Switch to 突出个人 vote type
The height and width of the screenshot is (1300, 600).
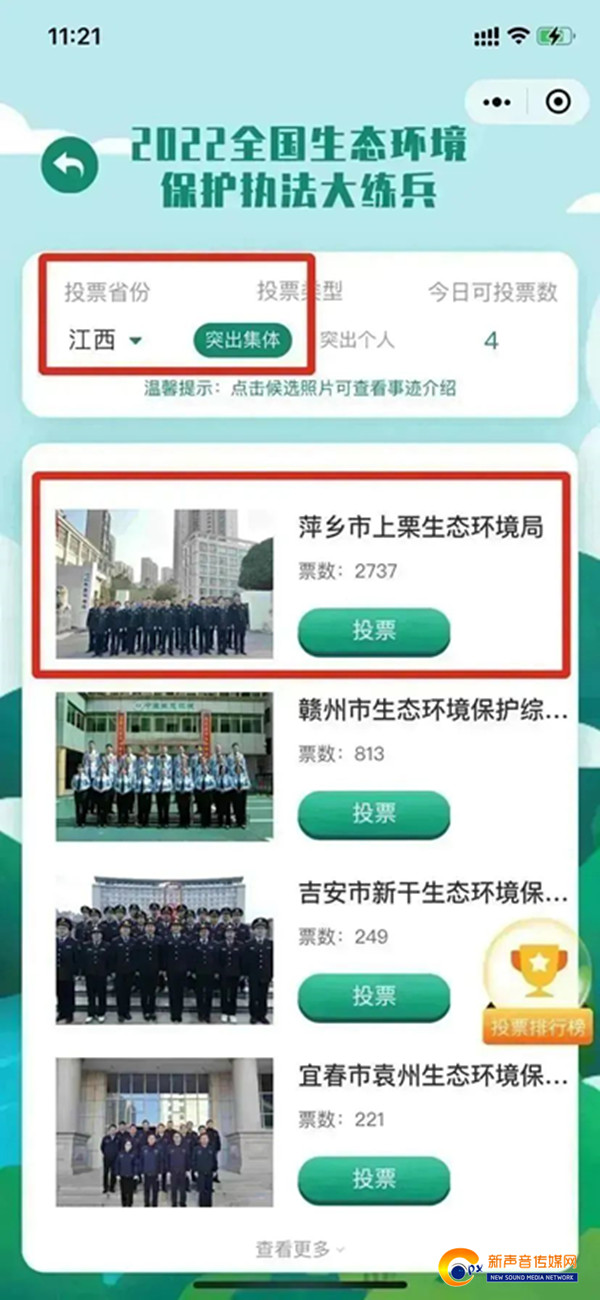pos(357,340)
